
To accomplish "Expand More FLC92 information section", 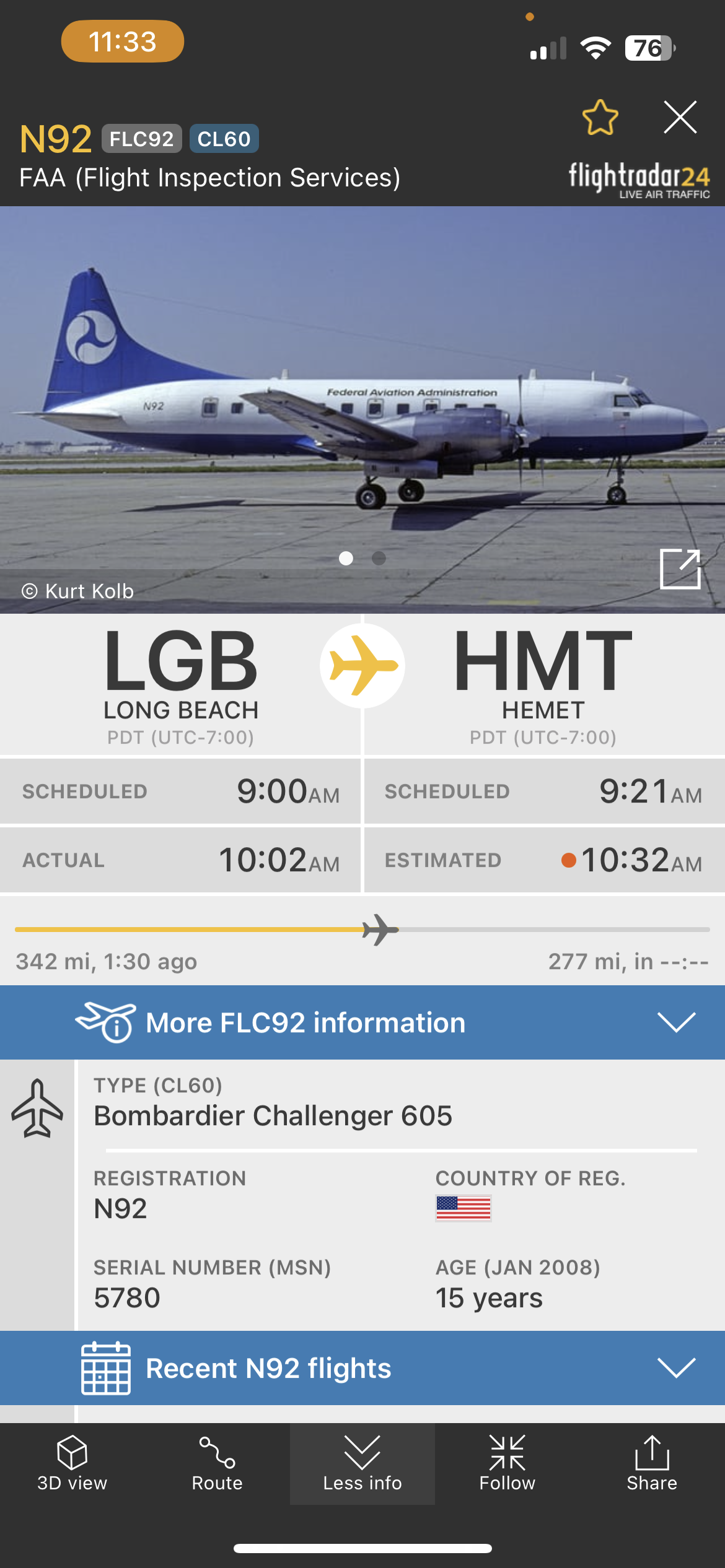I will click(x=676, y=1022).
